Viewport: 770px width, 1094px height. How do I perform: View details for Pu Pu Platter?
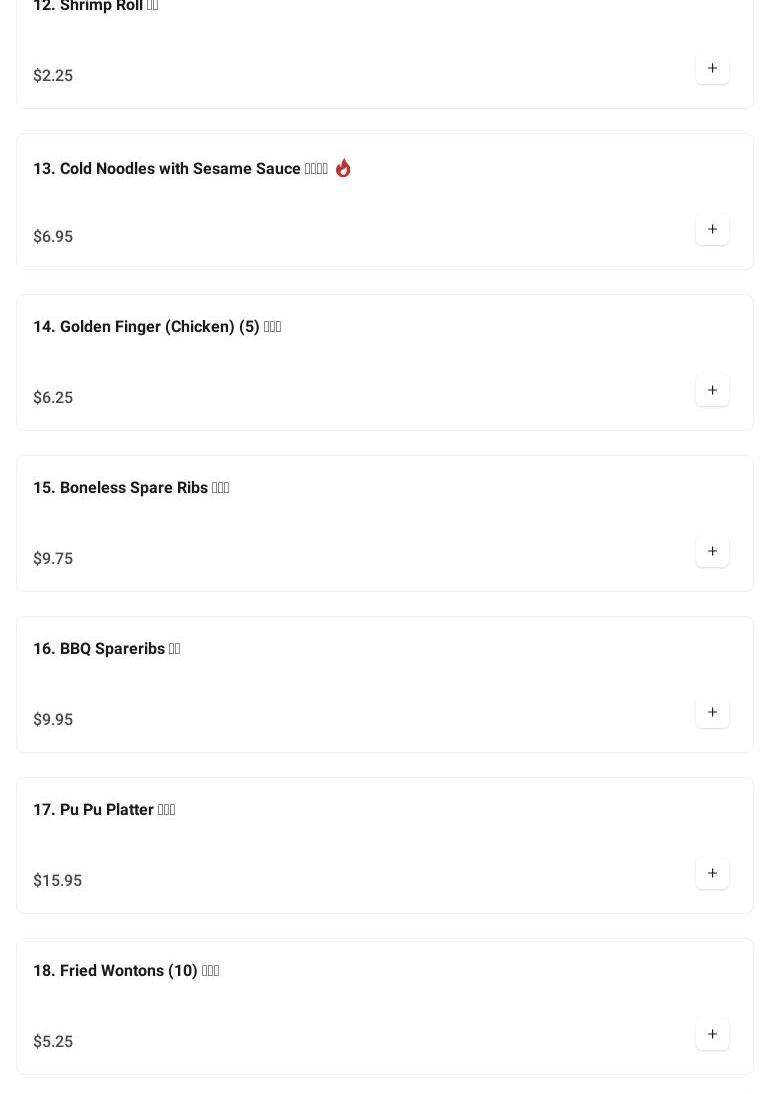(x=104, y=810)
